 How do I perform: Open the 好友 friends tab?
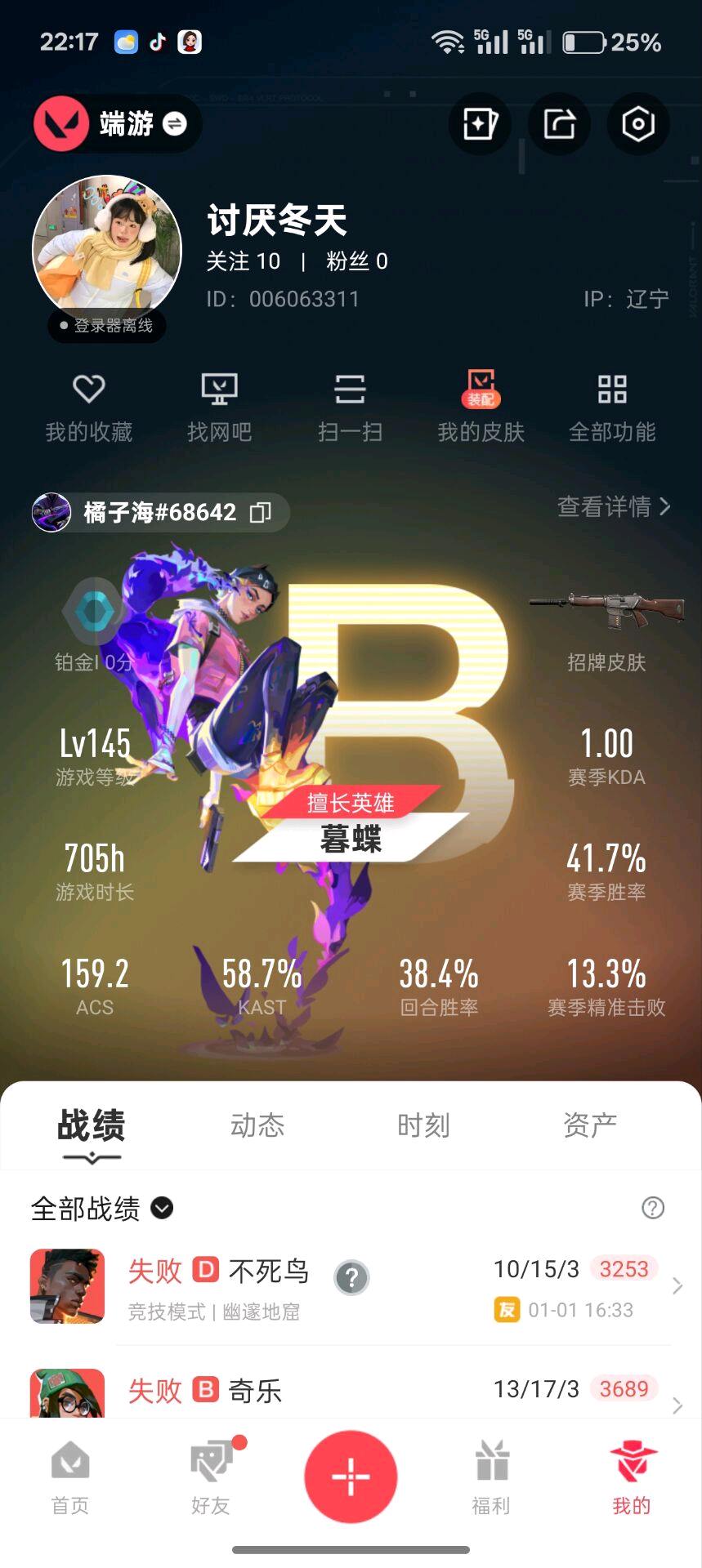click(x=211, y=1477)
